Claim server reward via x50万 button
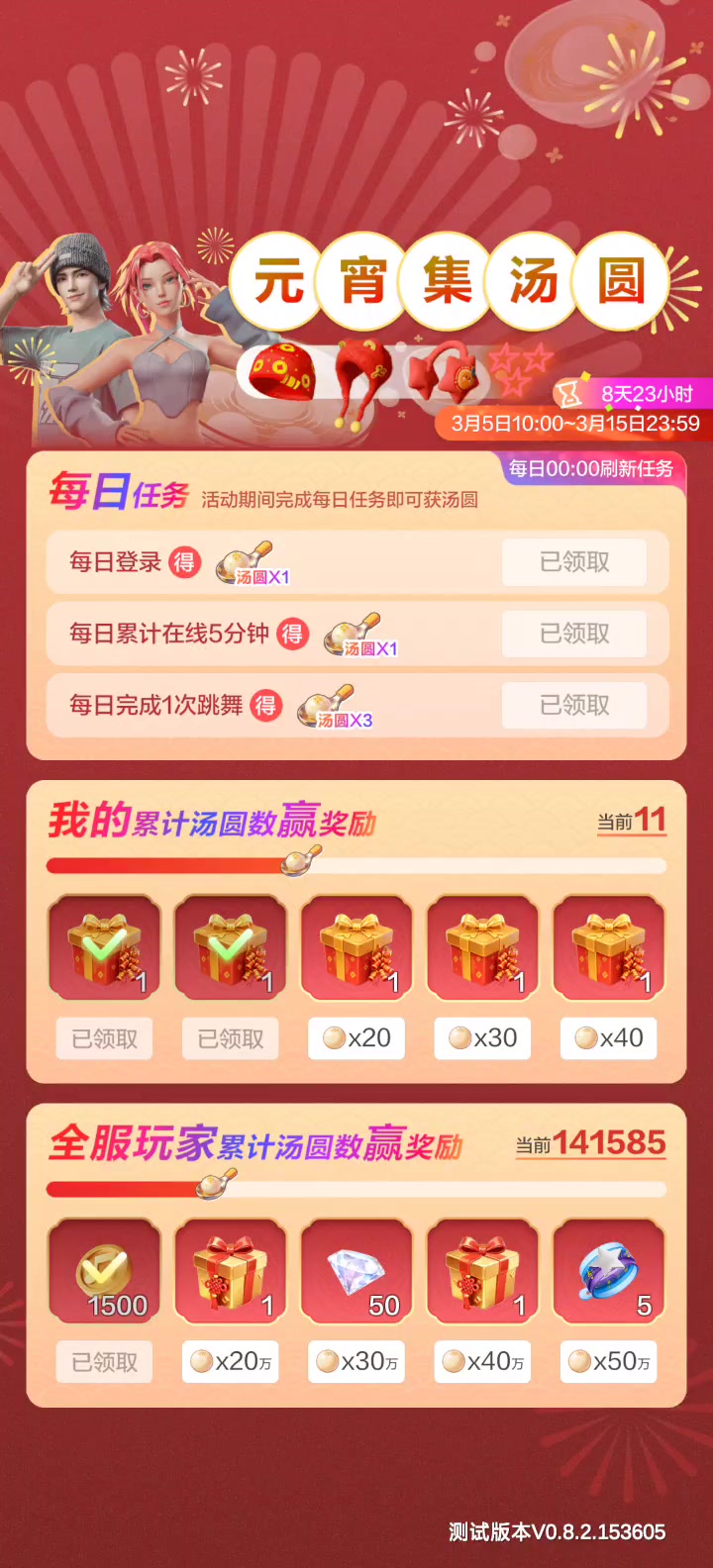The width and height of the screenshot is (713, 1568). [609, 1362]
